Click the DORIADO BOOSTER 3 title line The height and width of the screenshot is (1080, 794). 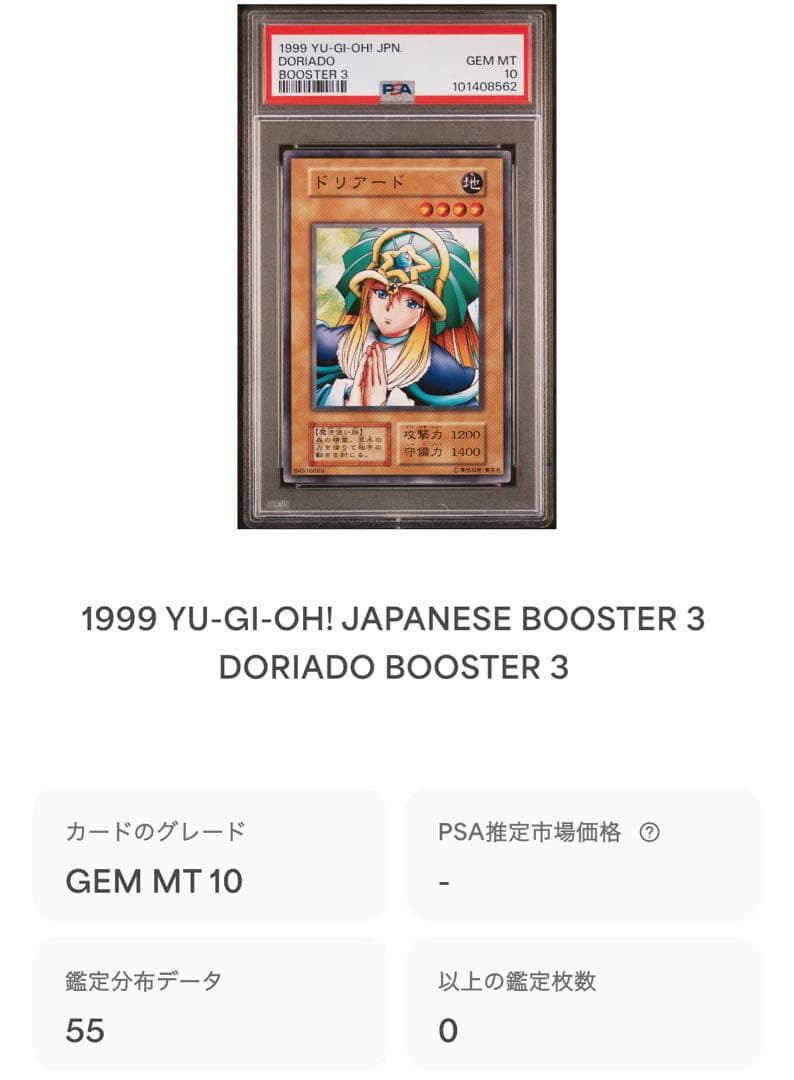click(396, 663)
